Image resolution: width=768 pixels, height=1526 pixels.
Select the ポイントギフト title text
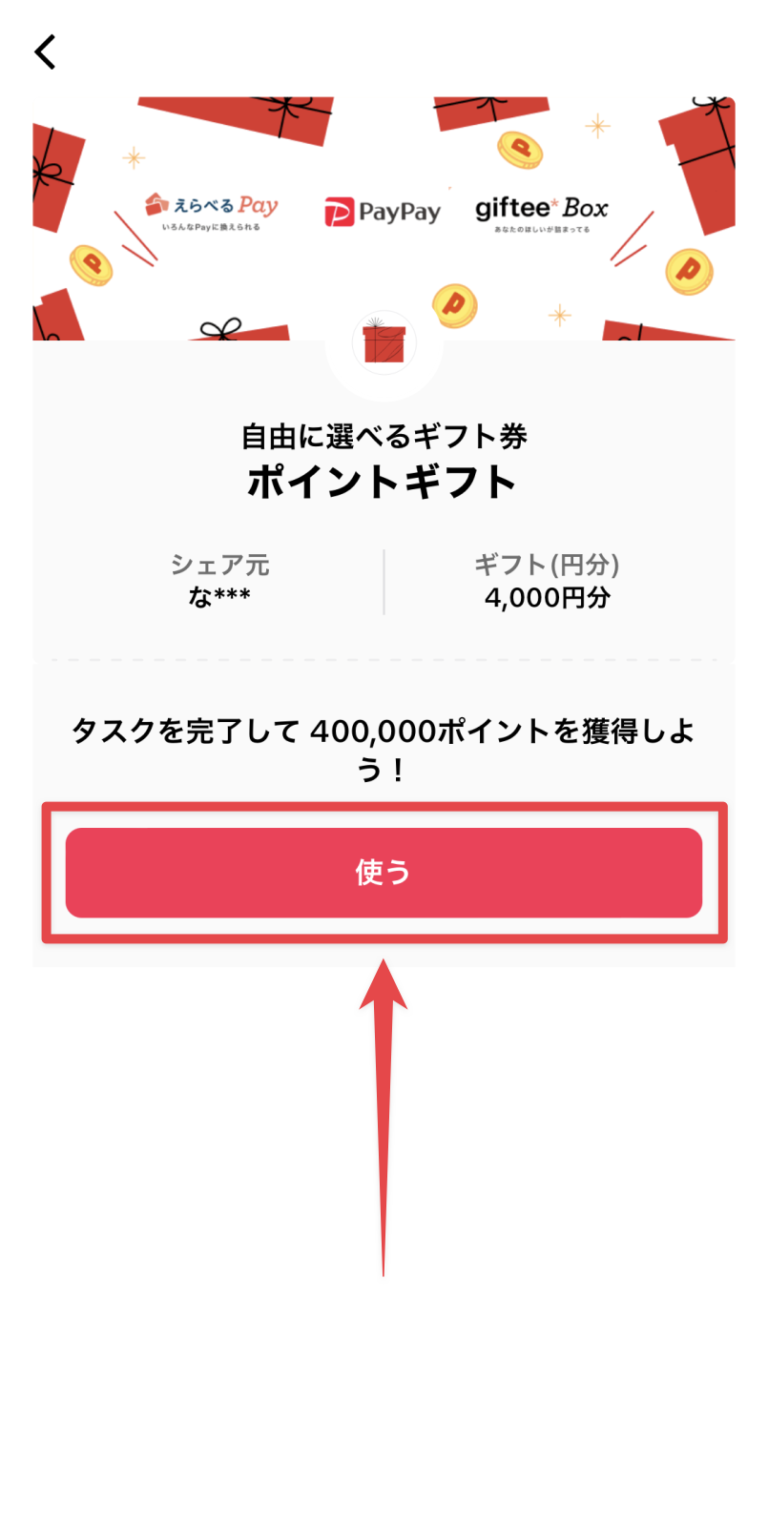pyautogui.click(x=384, y=481)
